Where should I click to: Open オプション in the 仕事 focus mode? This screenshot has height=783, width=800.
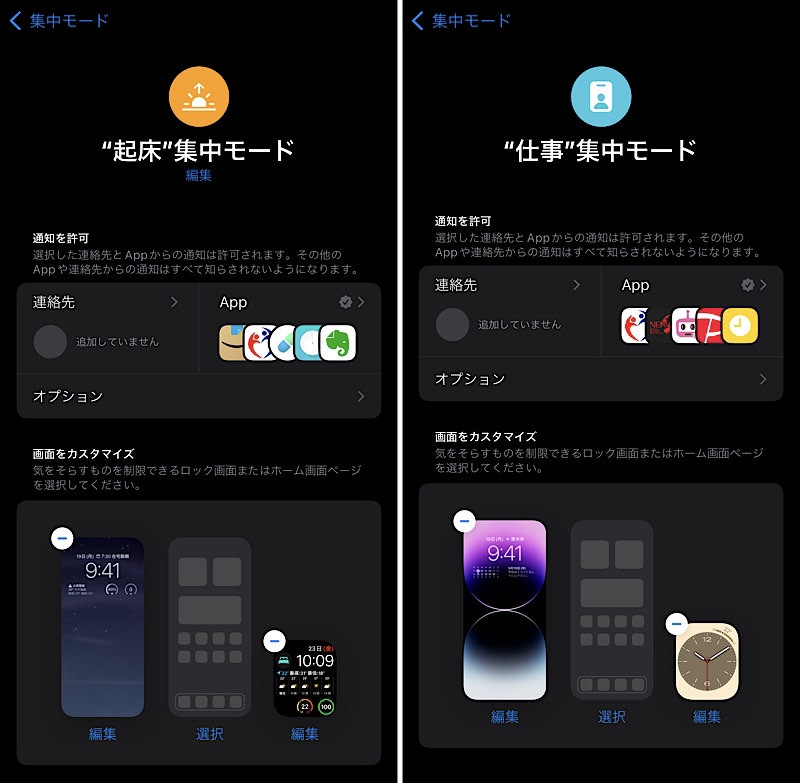coord(600,379)
